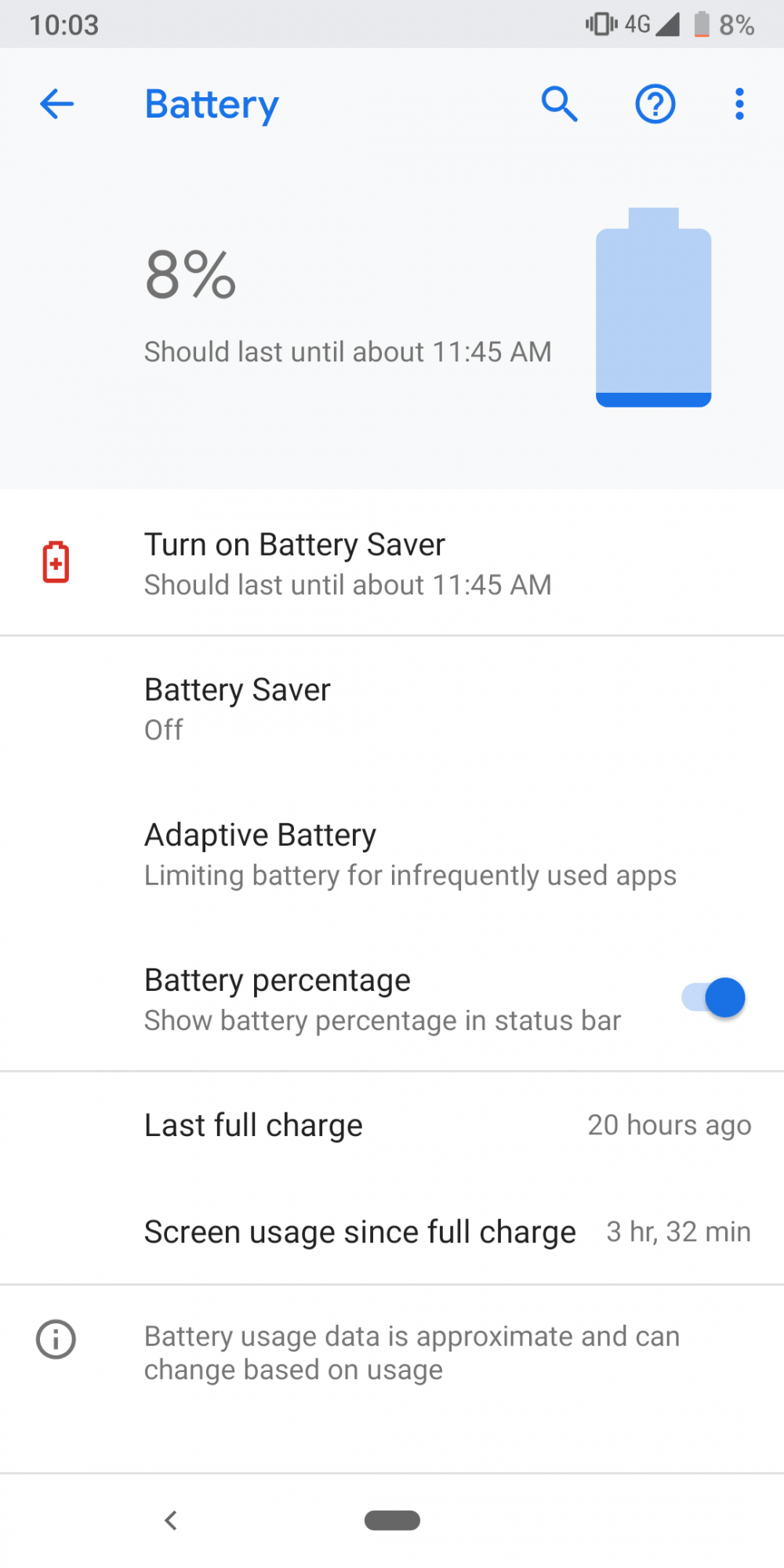Tap Turn on Battery Saver

pos(348,564)
